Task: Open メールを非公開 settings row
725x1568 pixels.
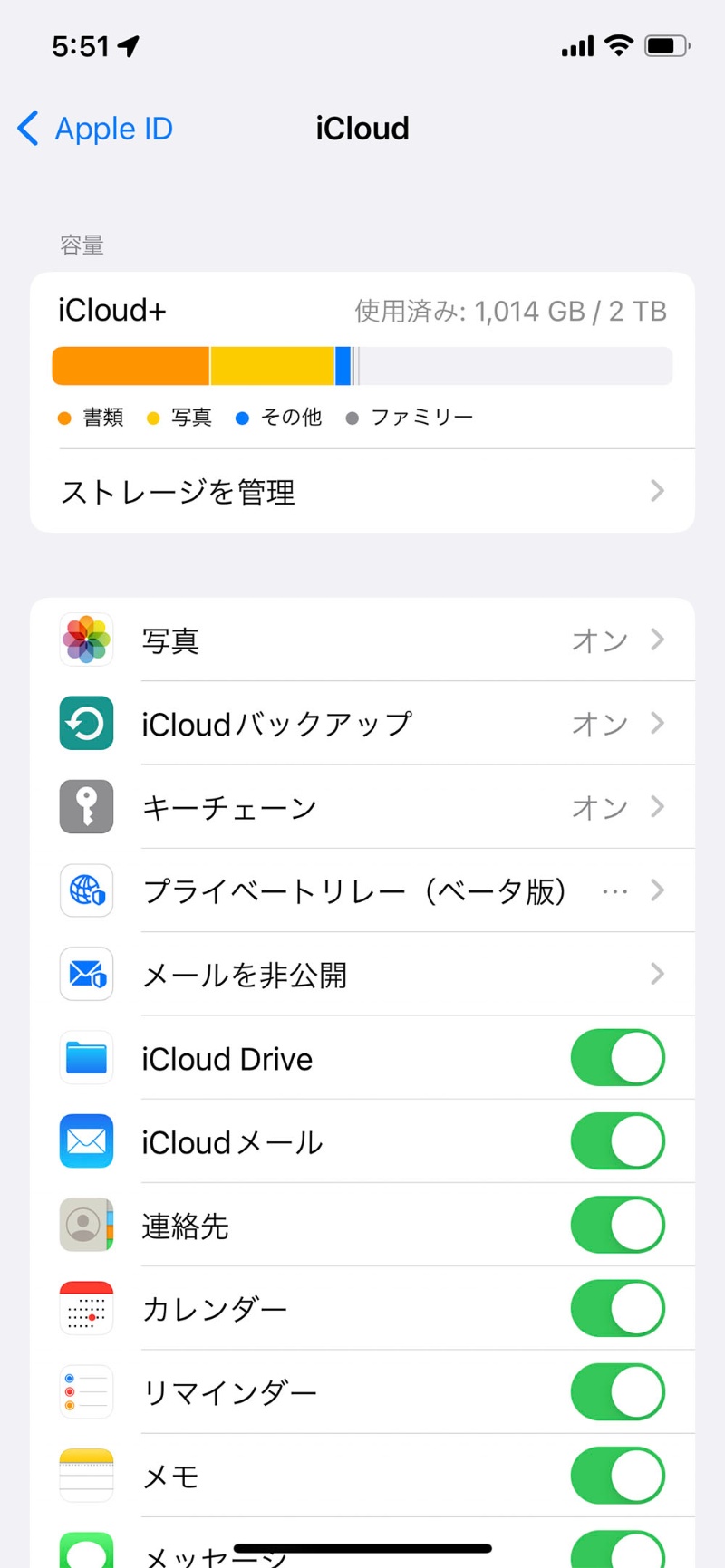Action: click(362, 974)
